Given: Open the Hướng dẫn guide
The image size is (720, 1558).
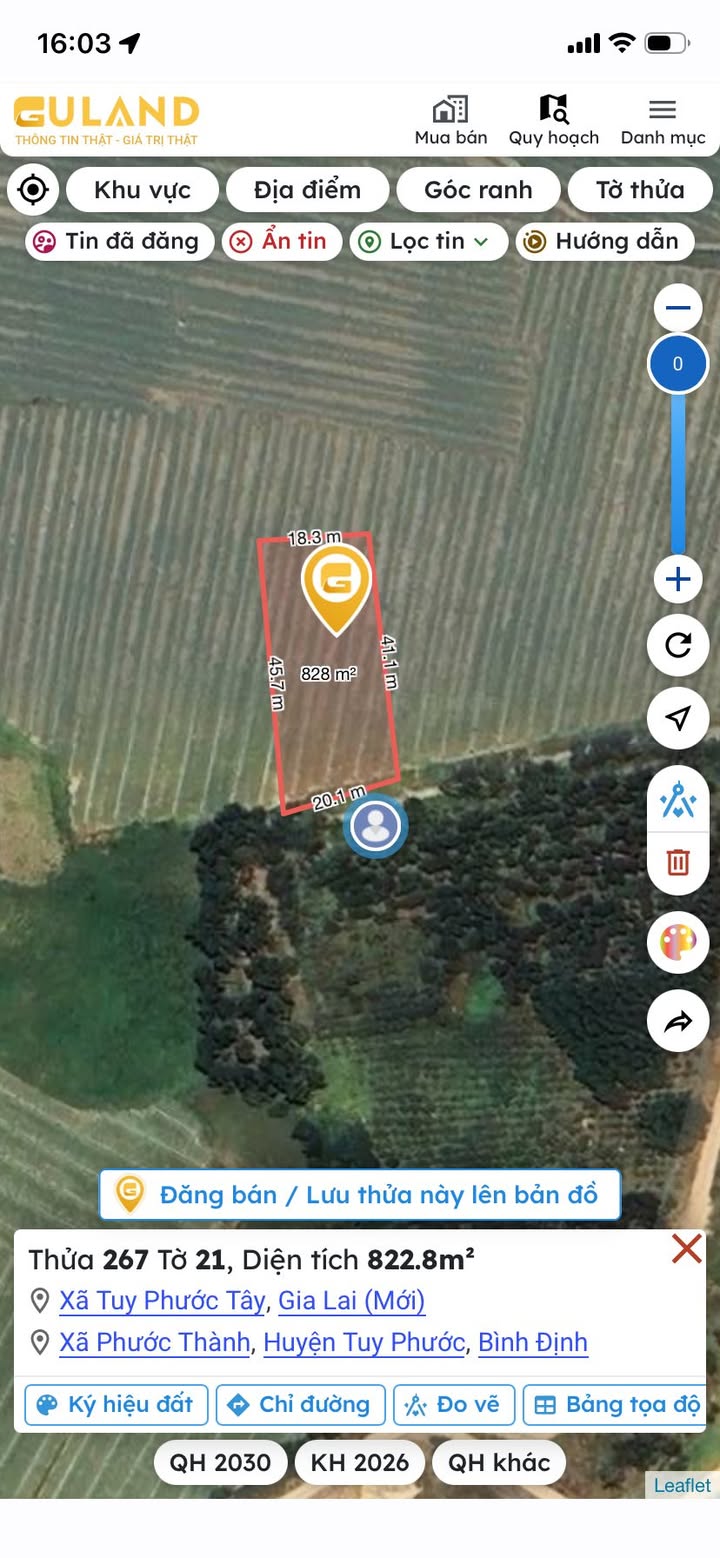Looking at the screenshot, I should coord(604,241).
